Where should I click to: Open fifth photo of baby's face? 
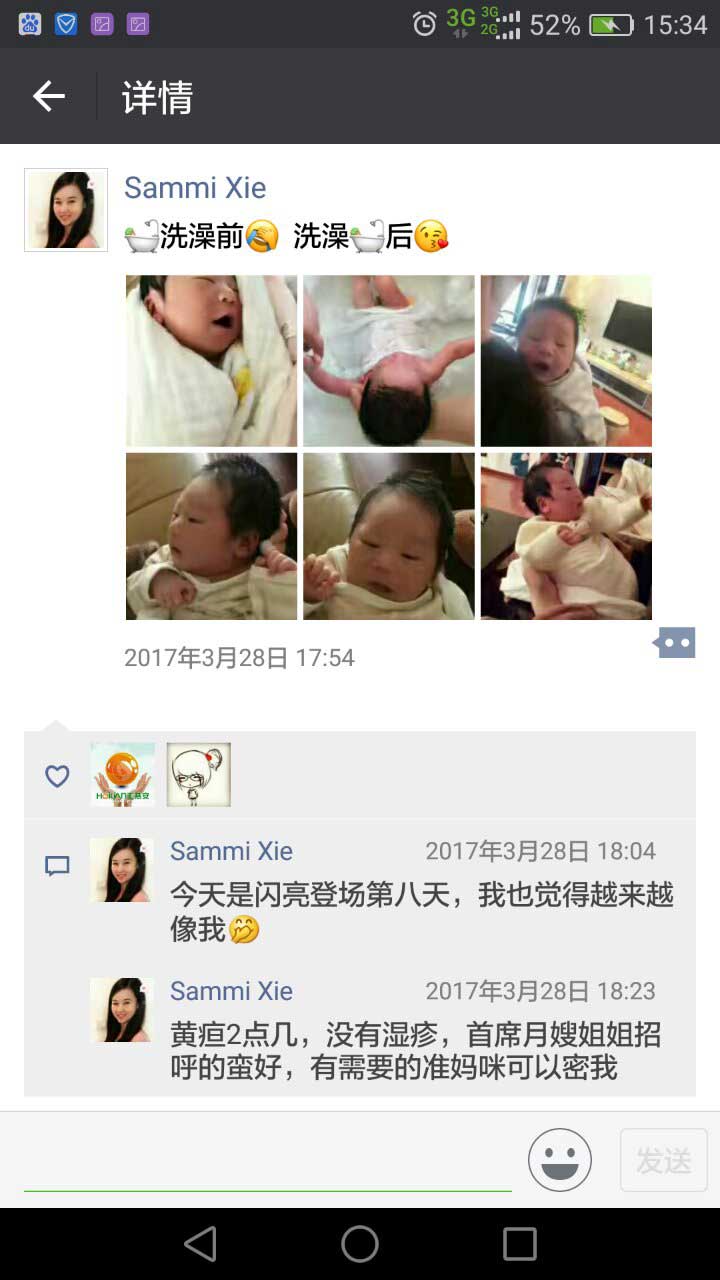[389, 536]
